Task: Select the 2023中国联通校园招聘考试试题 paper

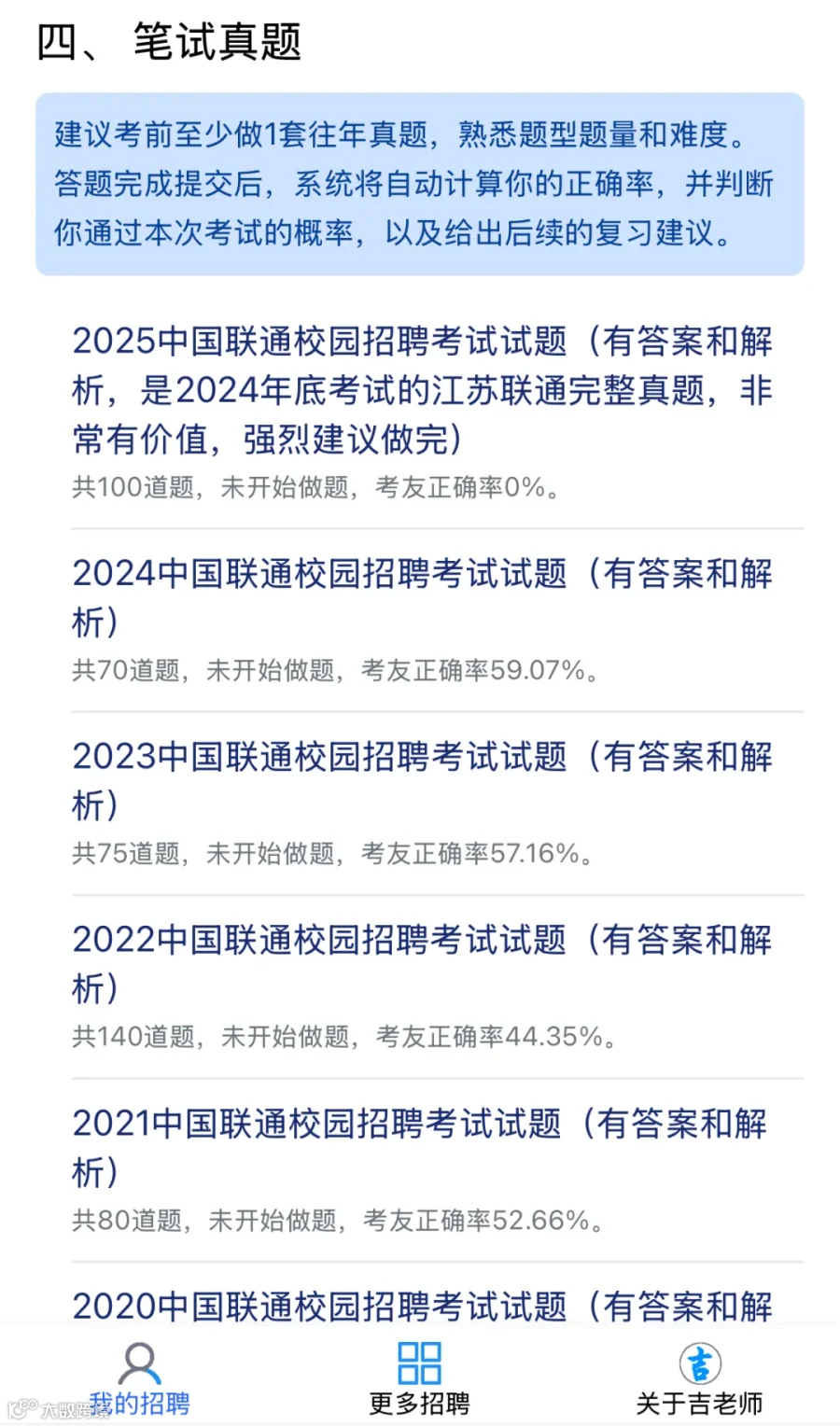Action: pyautogui.click(x=422, y=780)
